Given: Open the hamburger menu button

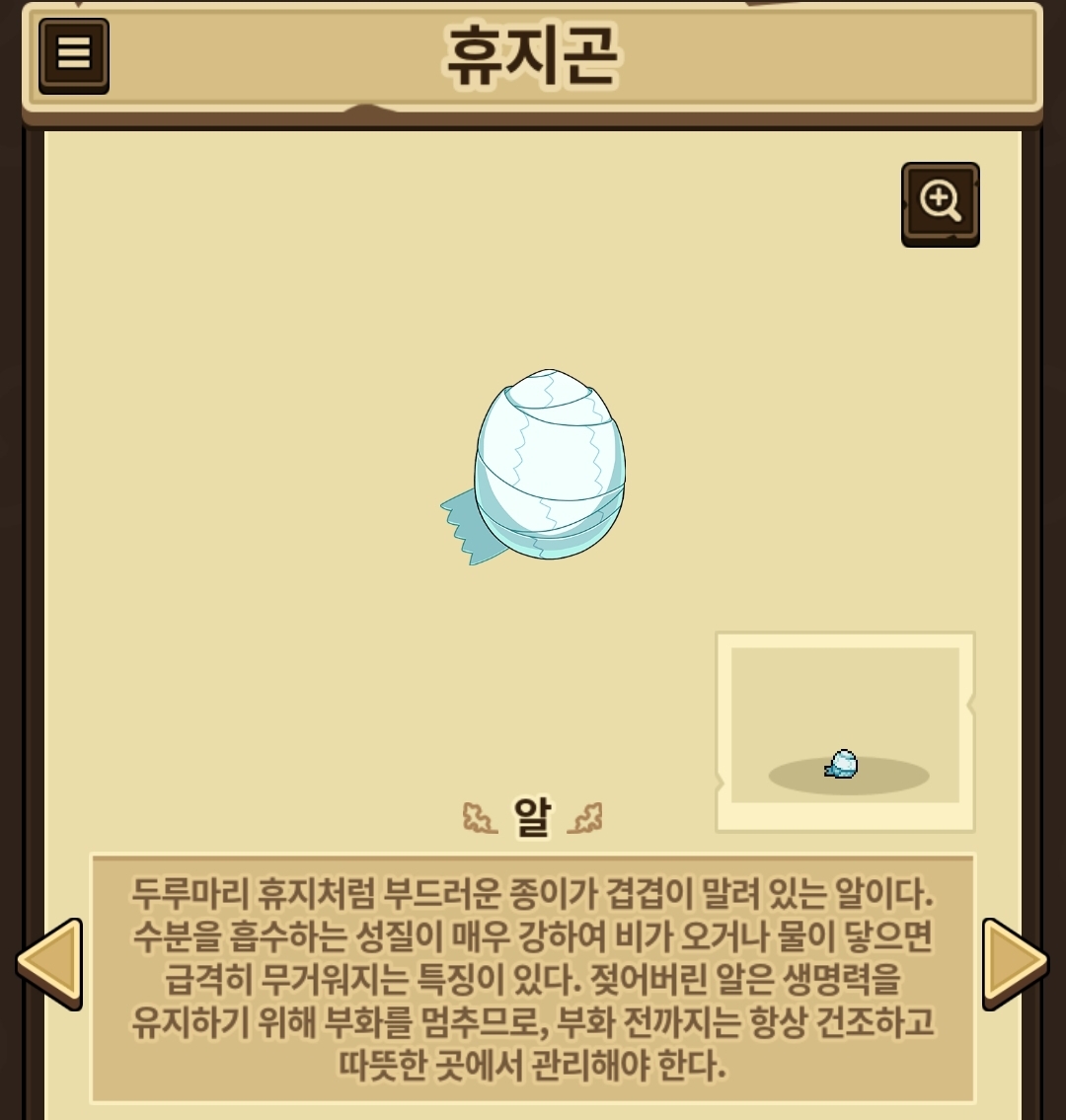Looking at the screenshot, I should point(74,55).
